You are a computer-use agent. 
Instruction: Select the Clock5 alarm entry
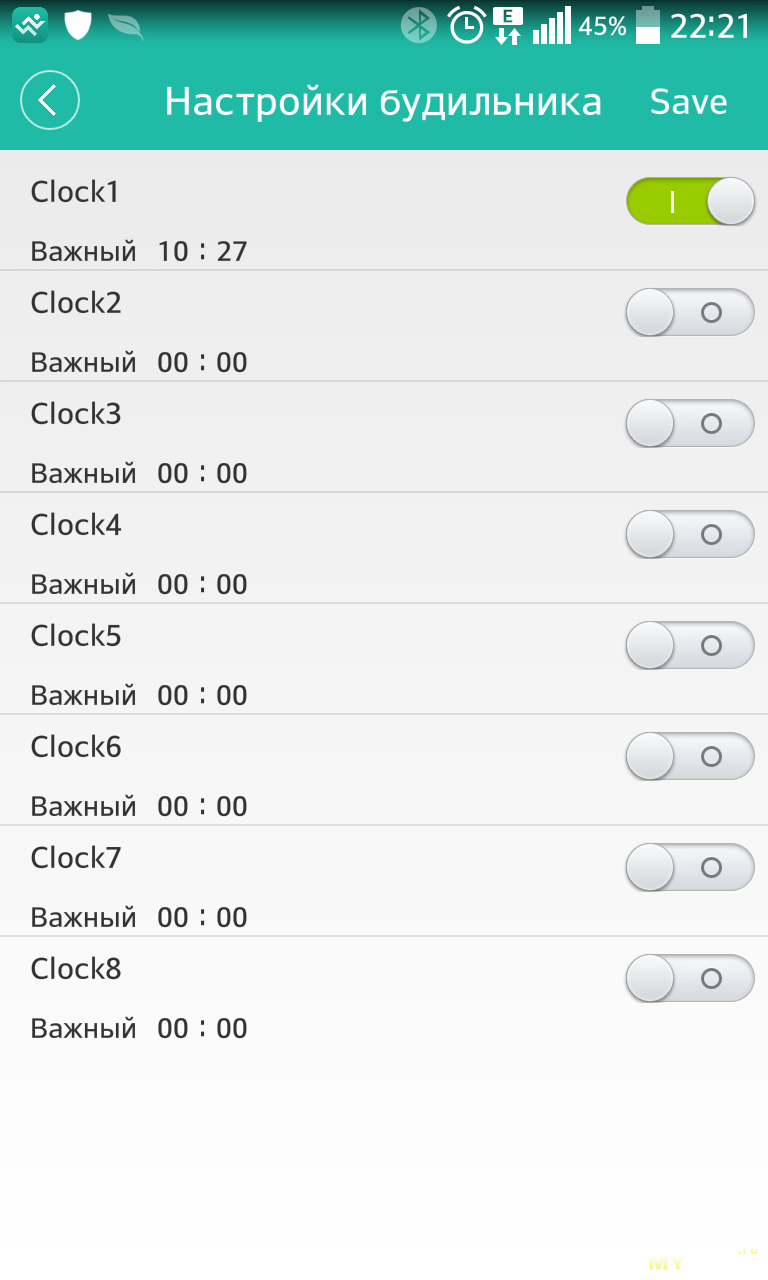coord(384,659)
